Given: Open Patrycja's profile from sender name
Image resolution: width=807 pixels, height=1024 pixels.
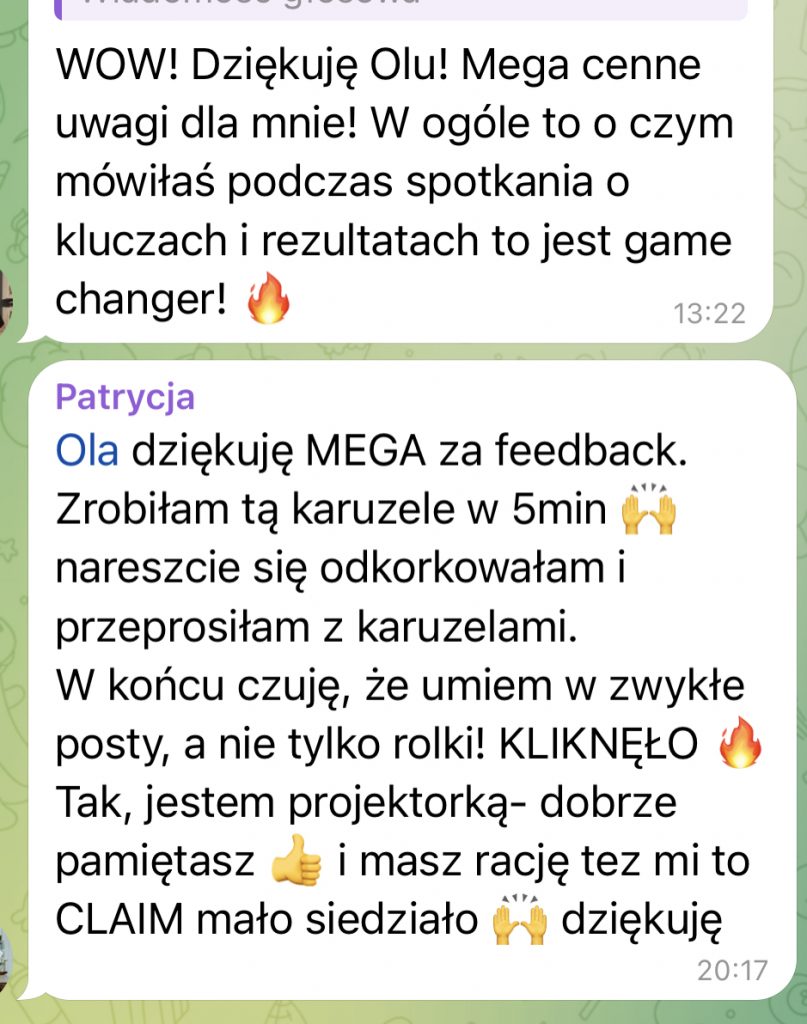Looking at the screenshot, I should [x=125, y=397].
